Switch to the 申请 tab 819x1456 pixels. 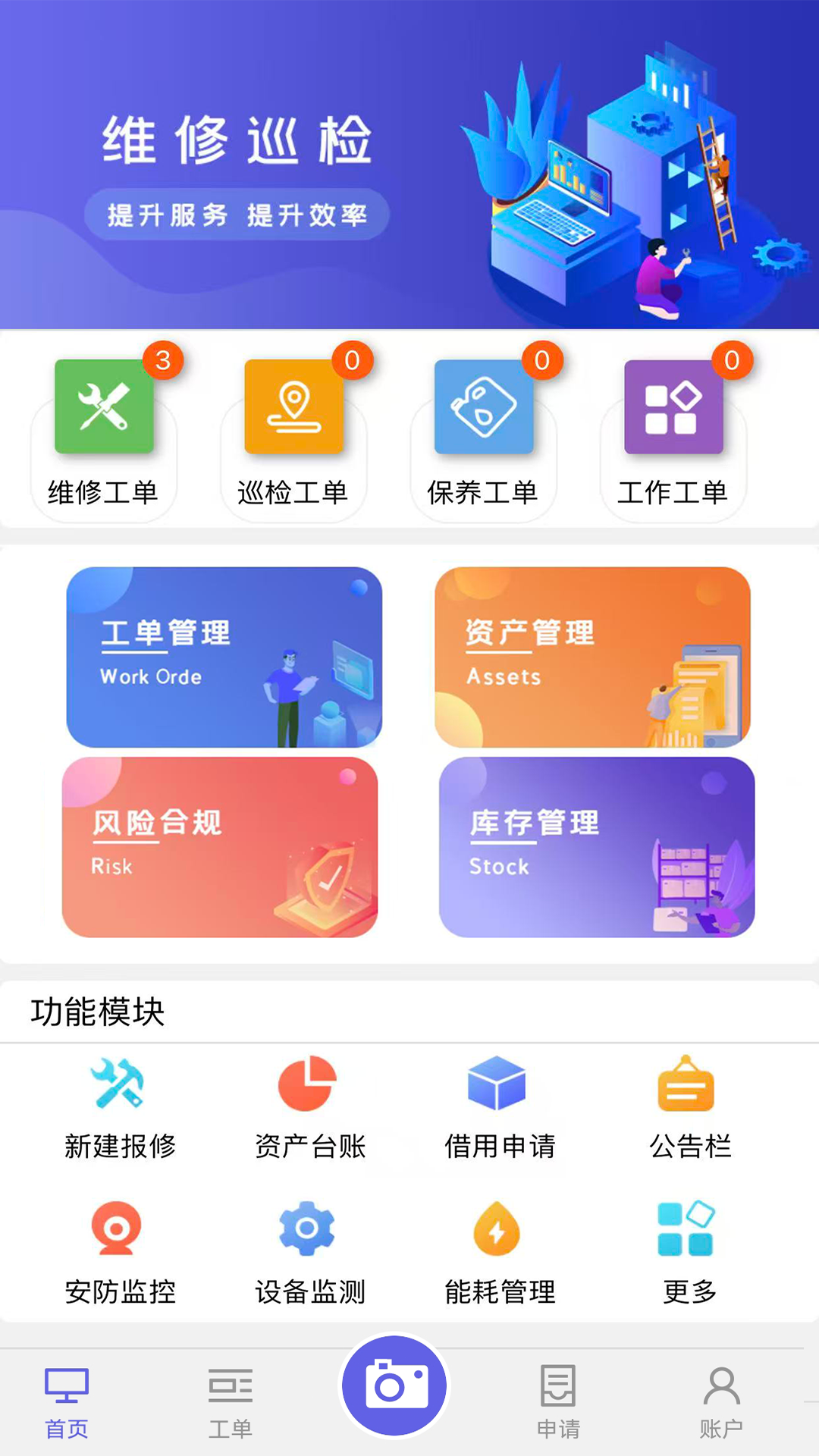pyautogui.click(x=558, y=1403)
